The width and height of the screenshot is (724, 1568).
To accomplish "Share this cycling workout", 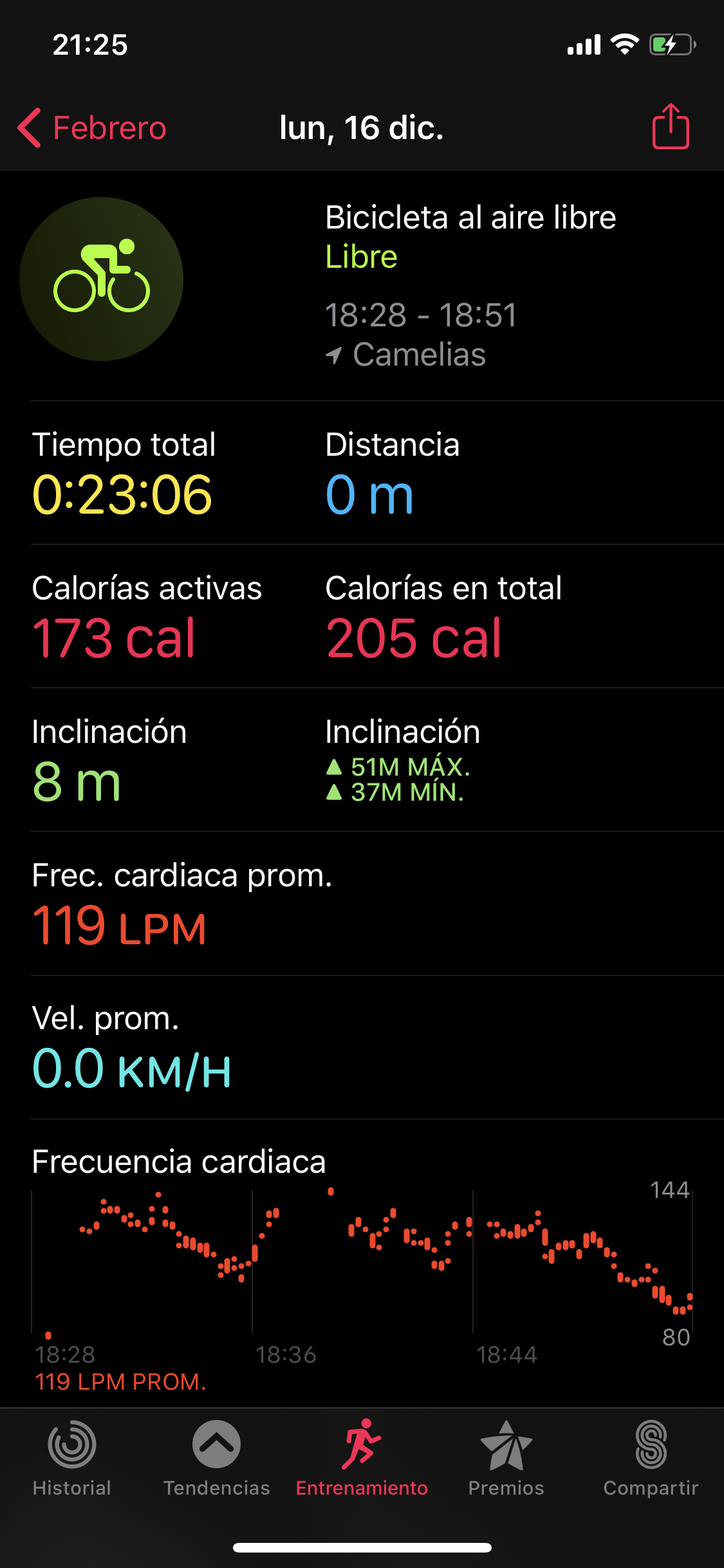I will click(671, 127).
